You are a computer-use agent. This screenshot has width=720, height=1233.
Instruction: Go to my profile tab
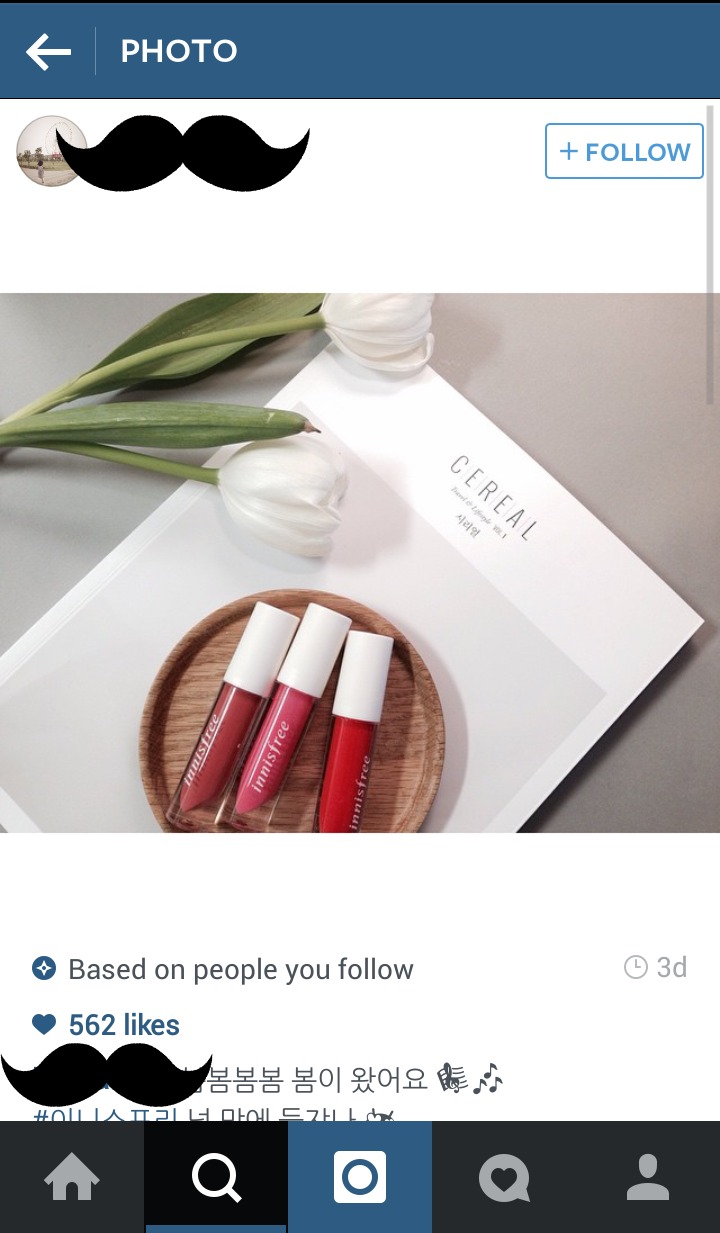pyautogui.click(x=648, y=1177)
